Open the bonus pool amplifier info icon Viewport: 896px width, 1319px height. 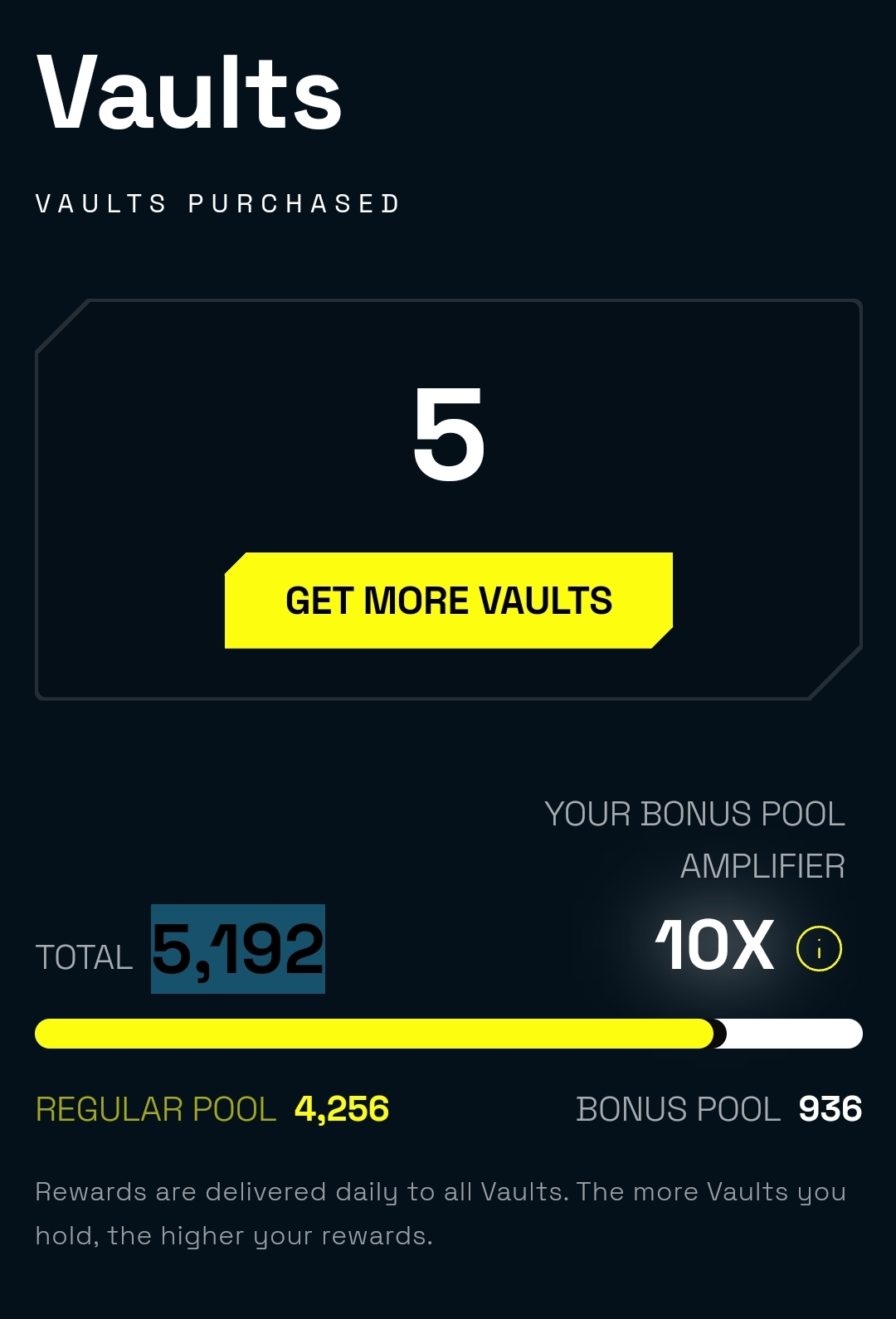click(x=819, y=948)
